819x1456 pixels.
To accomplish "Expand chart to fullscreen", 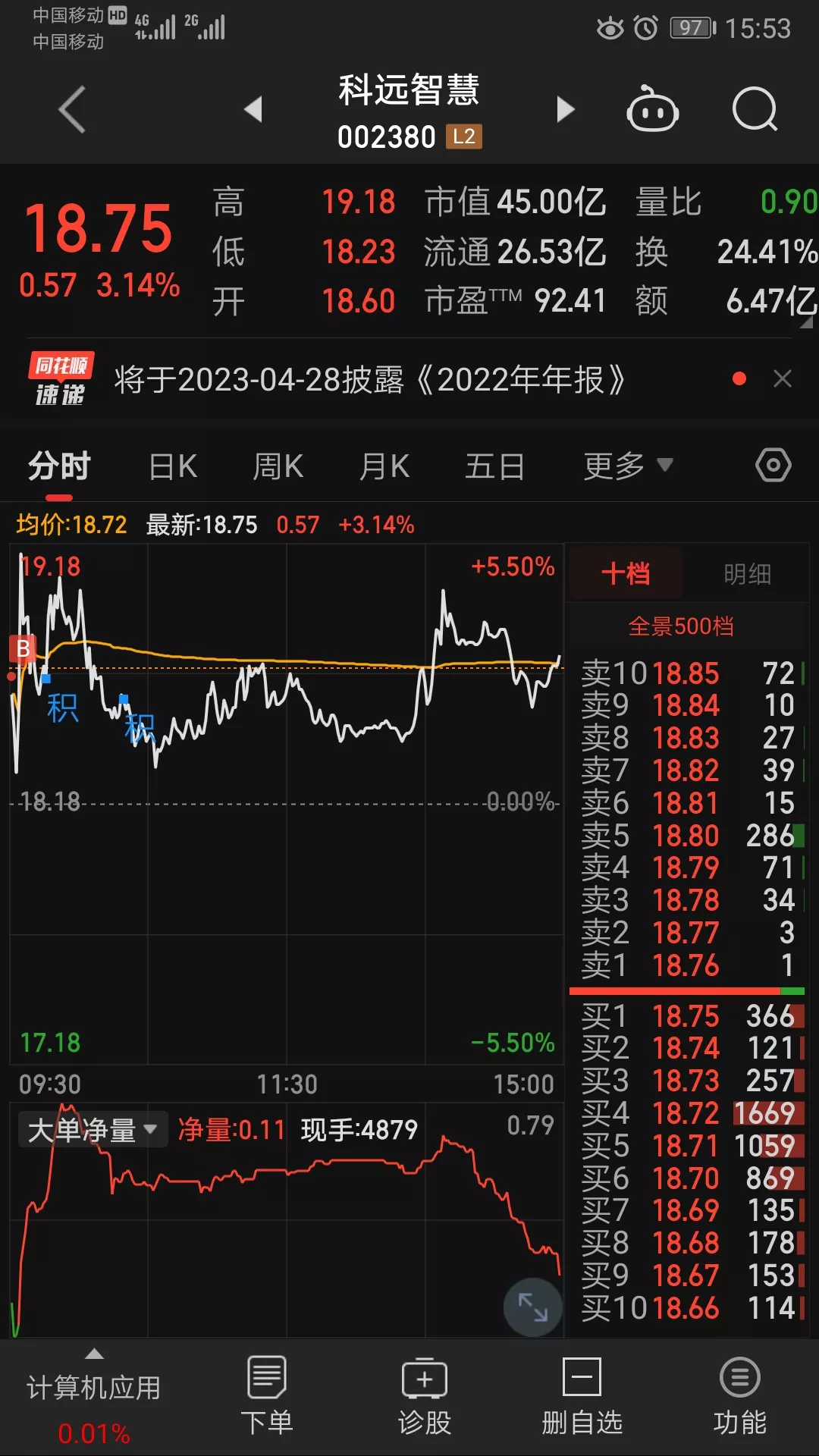I will click(533, 1307).
